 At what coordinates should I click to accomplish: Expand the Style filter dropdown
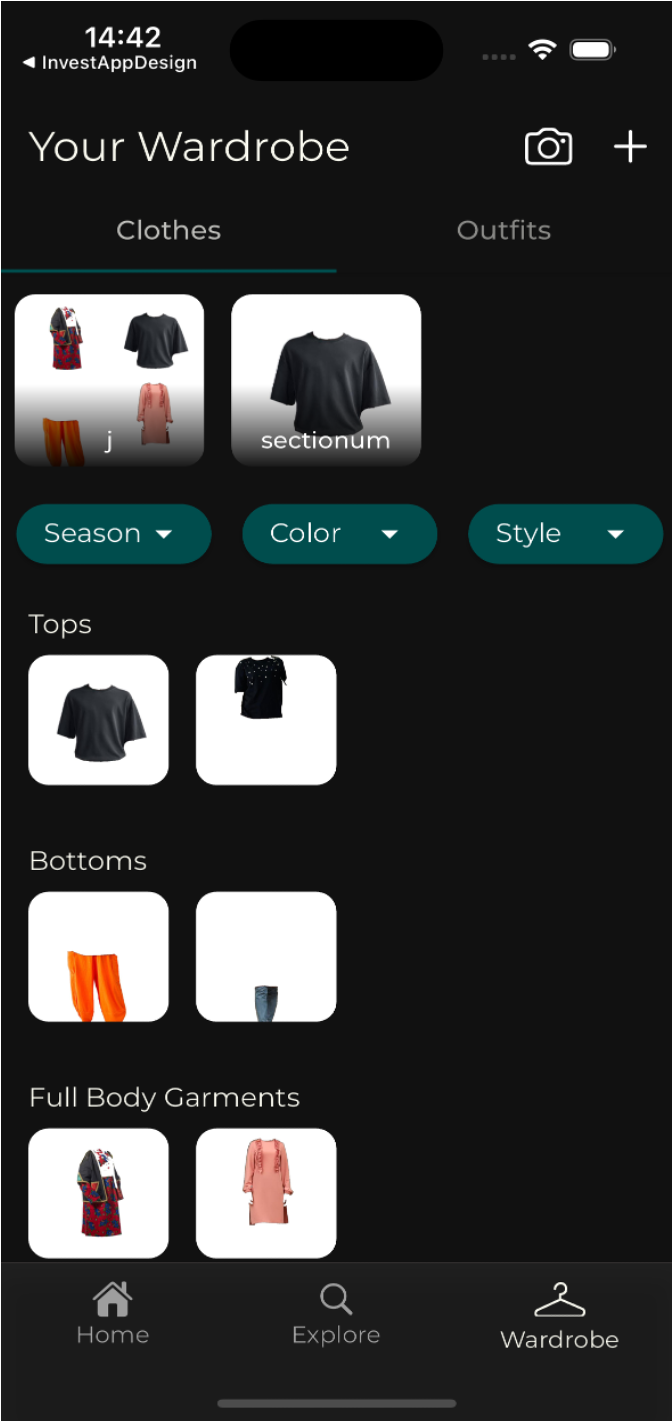[565, 534]
